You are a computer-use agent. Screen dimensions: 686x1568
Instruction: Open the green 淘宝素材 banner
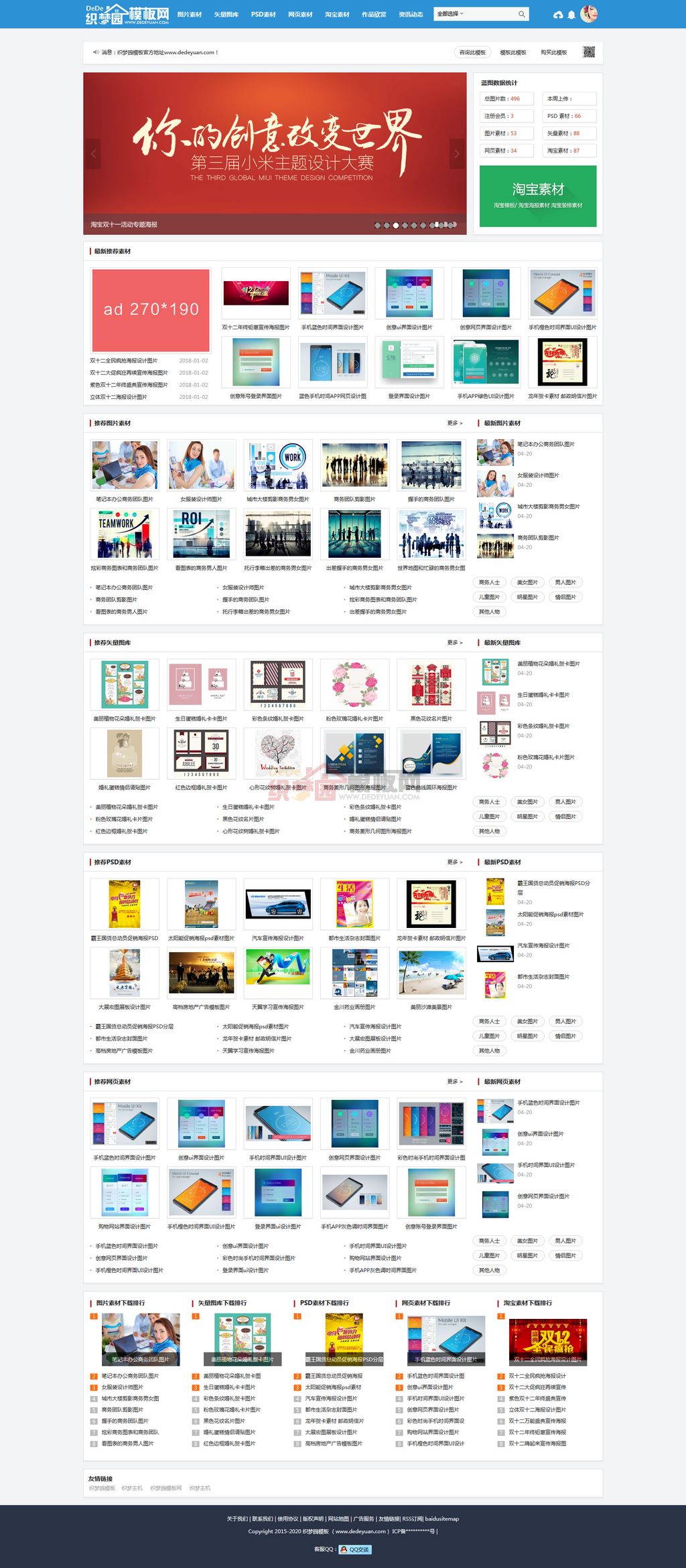[x=537, y=195]
